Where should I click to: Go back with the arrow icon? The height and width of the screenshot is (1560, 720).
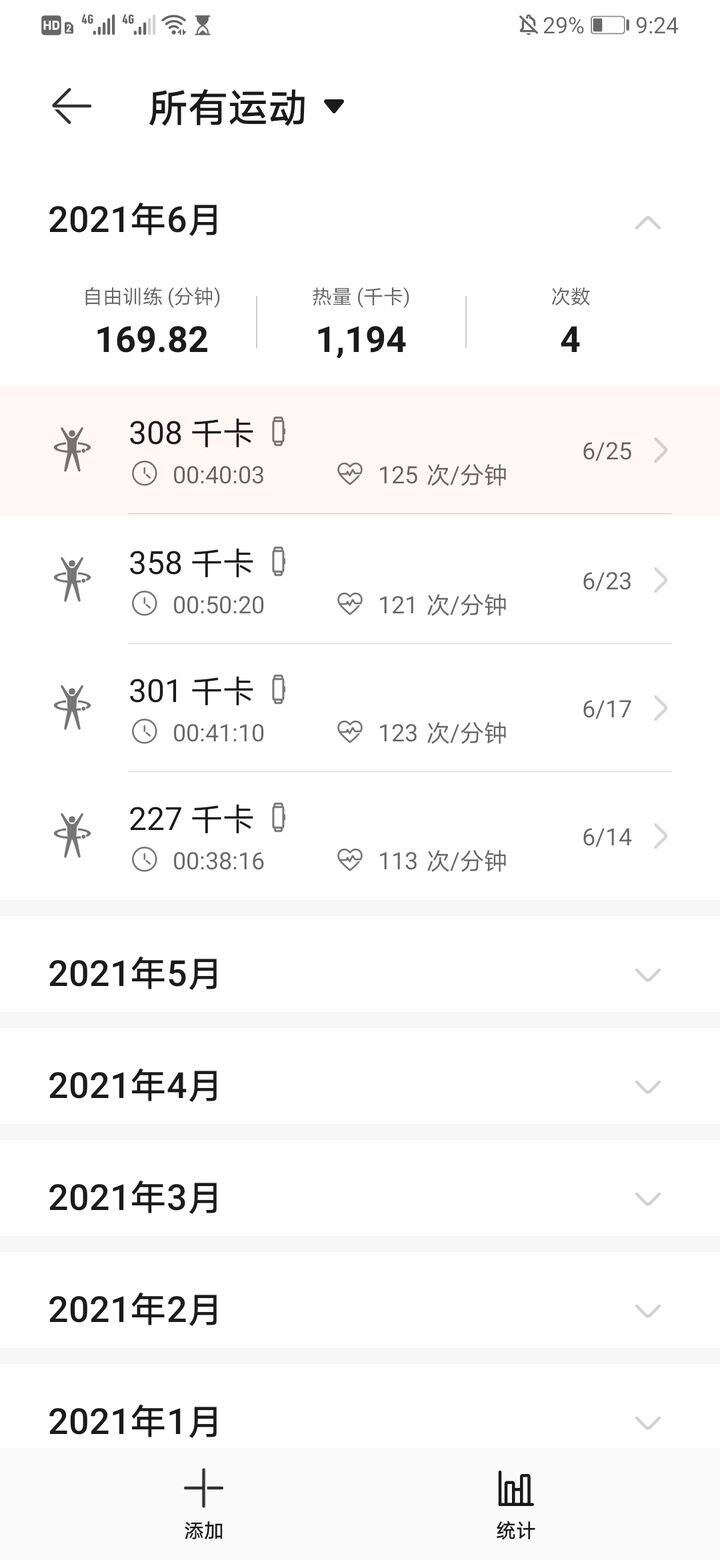click(x=71, y=106)
